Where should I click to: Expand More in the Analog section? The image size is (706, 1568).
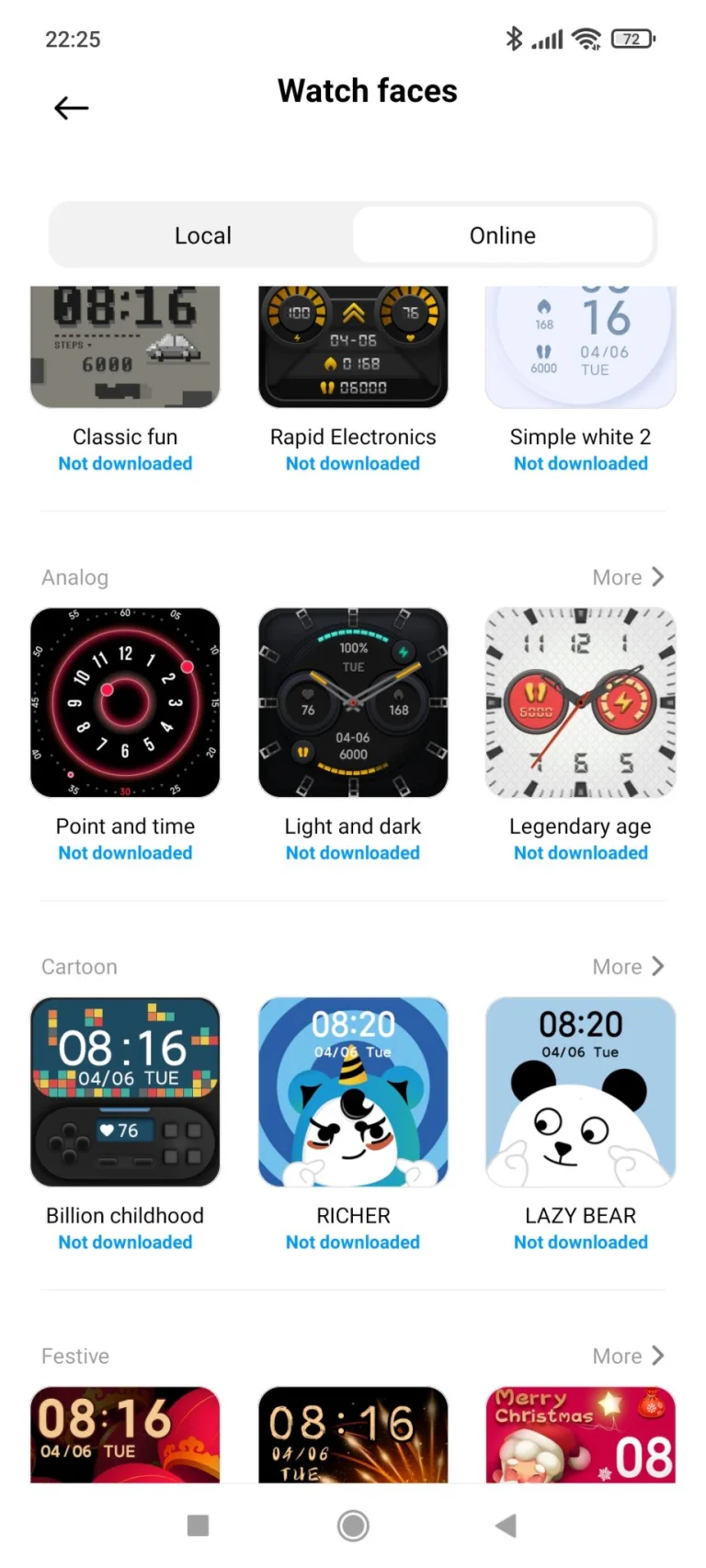pos(629,577)
